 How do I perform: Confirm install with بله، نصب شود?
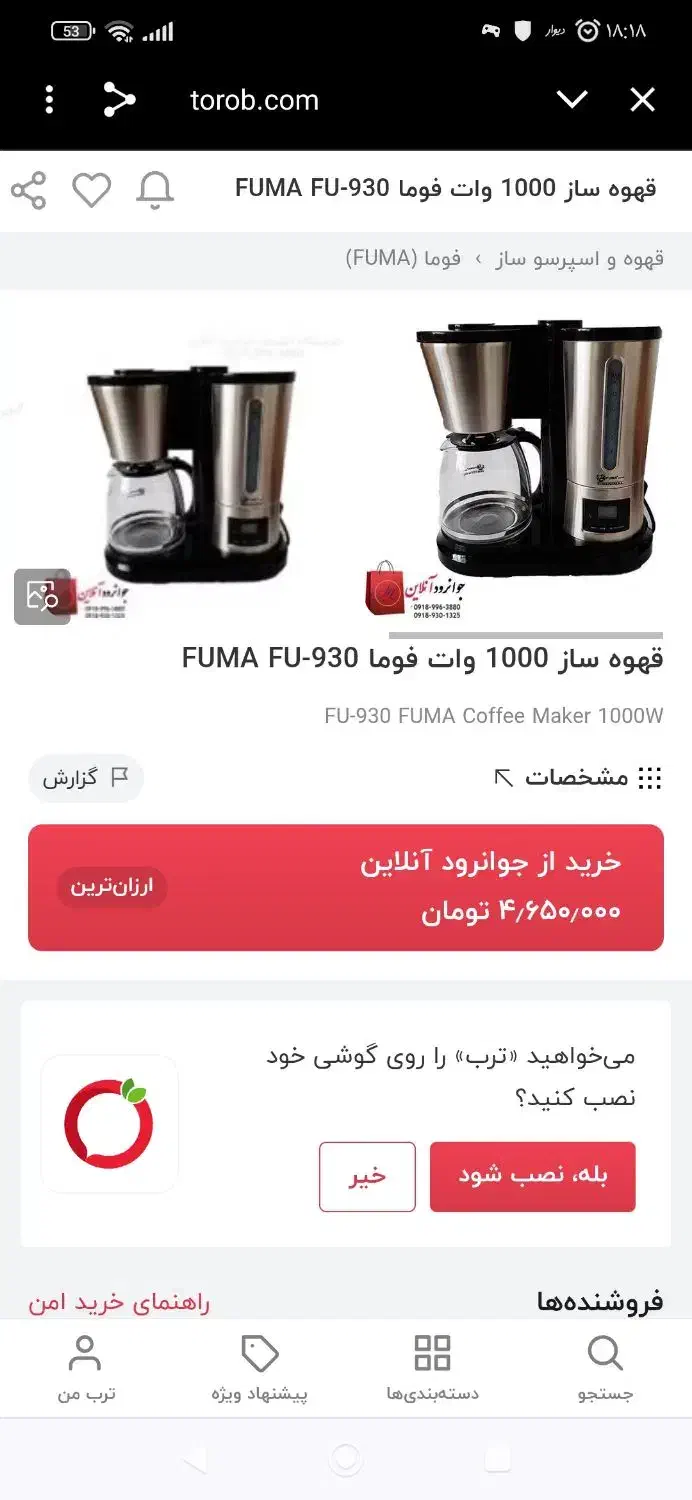[533, 1176]
